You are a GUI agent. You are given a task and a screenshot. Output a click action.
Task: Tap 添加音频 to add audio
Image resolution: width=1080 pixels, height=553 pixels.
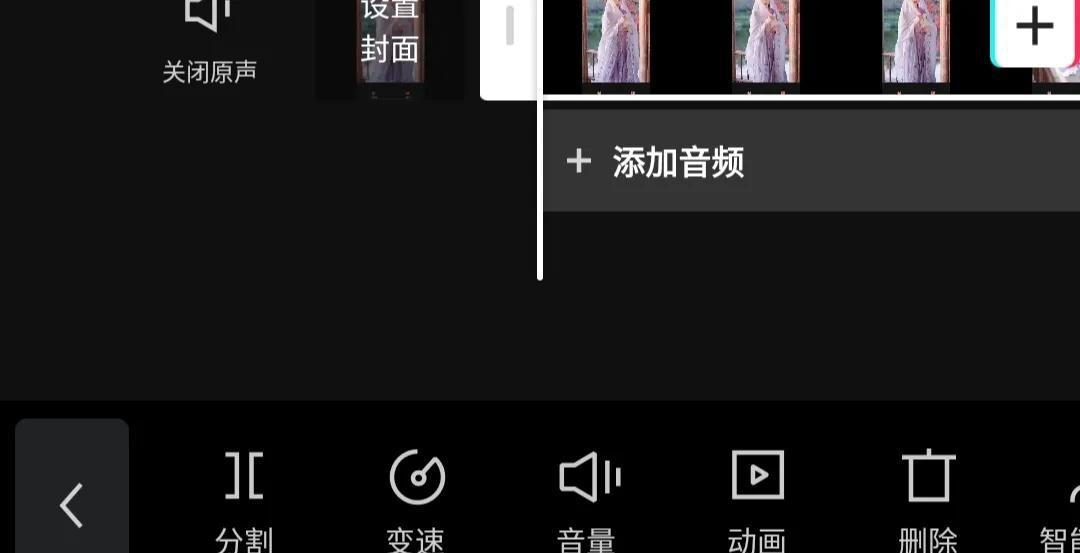[679, 162]
